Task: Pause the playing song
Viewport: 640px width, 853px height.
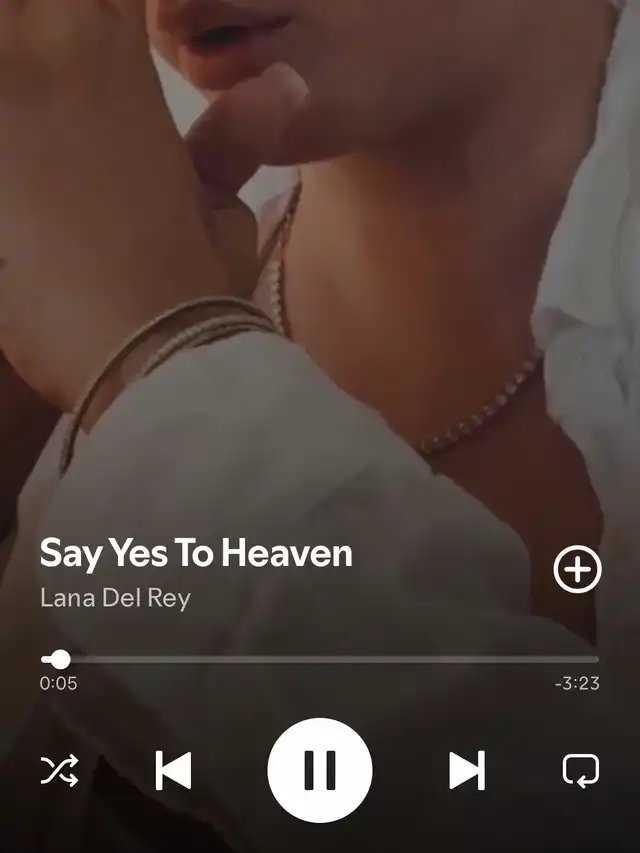Action: point(320,770)
